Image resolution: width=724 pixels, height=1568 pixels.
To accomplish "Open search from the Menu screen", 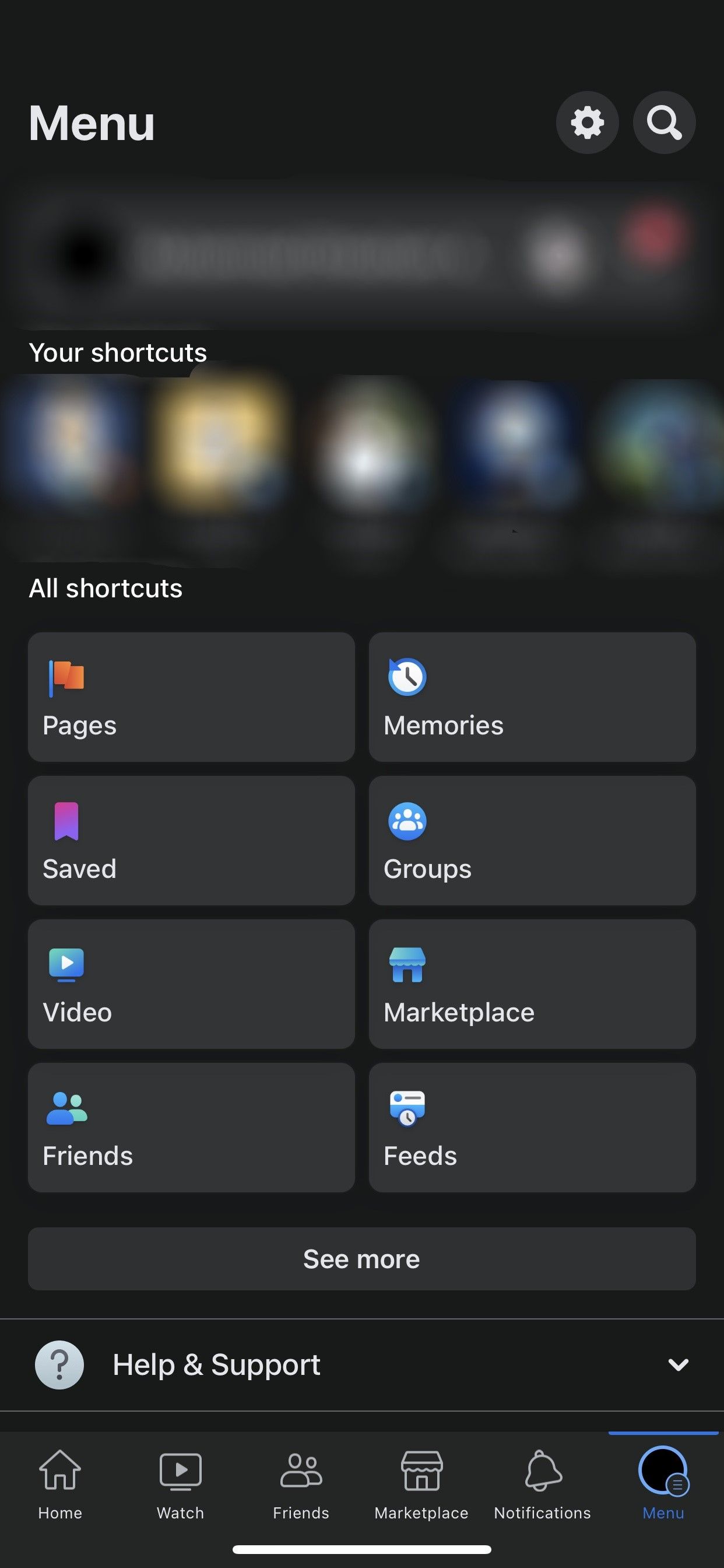I will click(x=663, y=122).
